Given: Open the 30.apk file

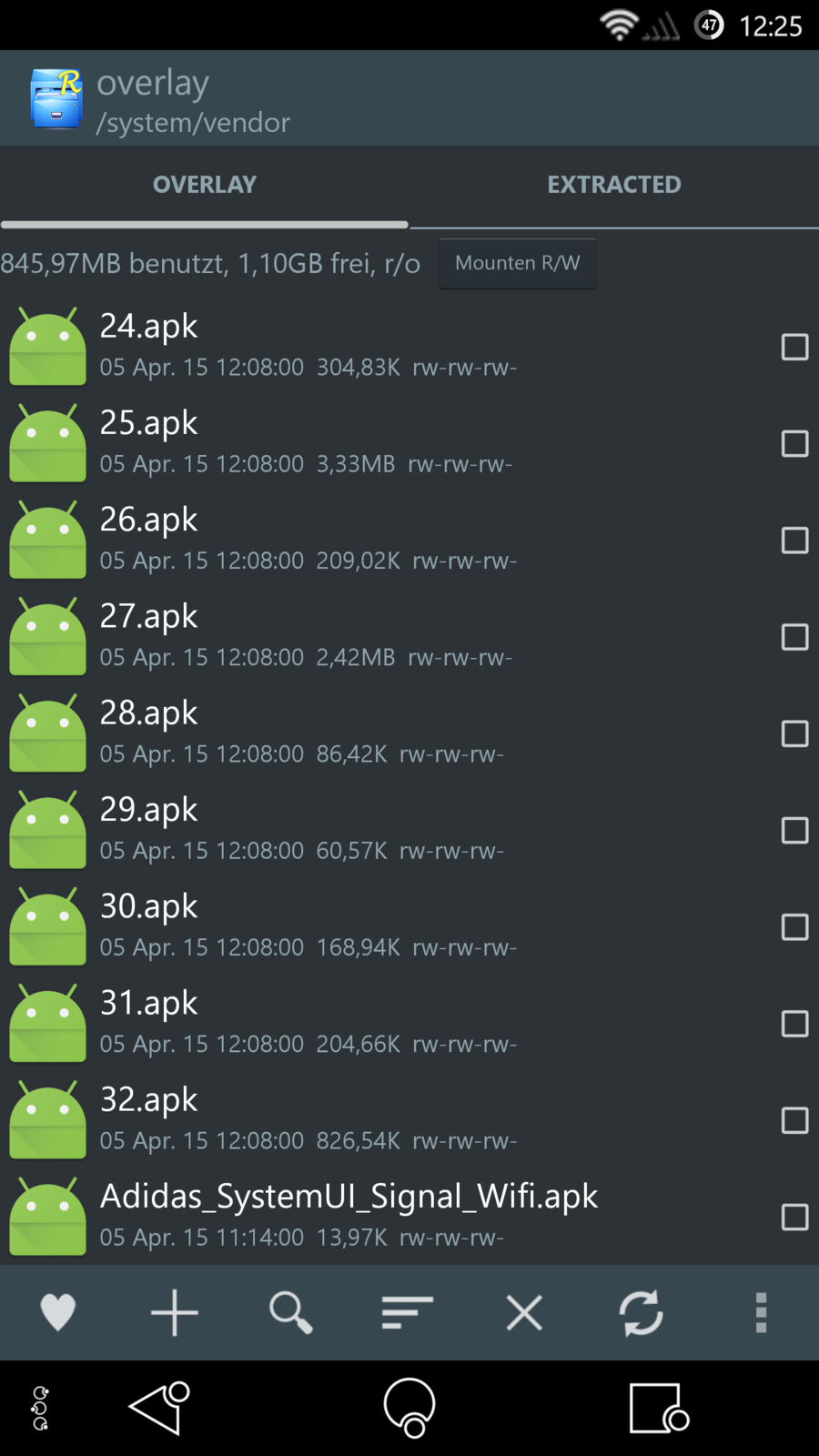Looking at the screenshot, I should 364,925.
